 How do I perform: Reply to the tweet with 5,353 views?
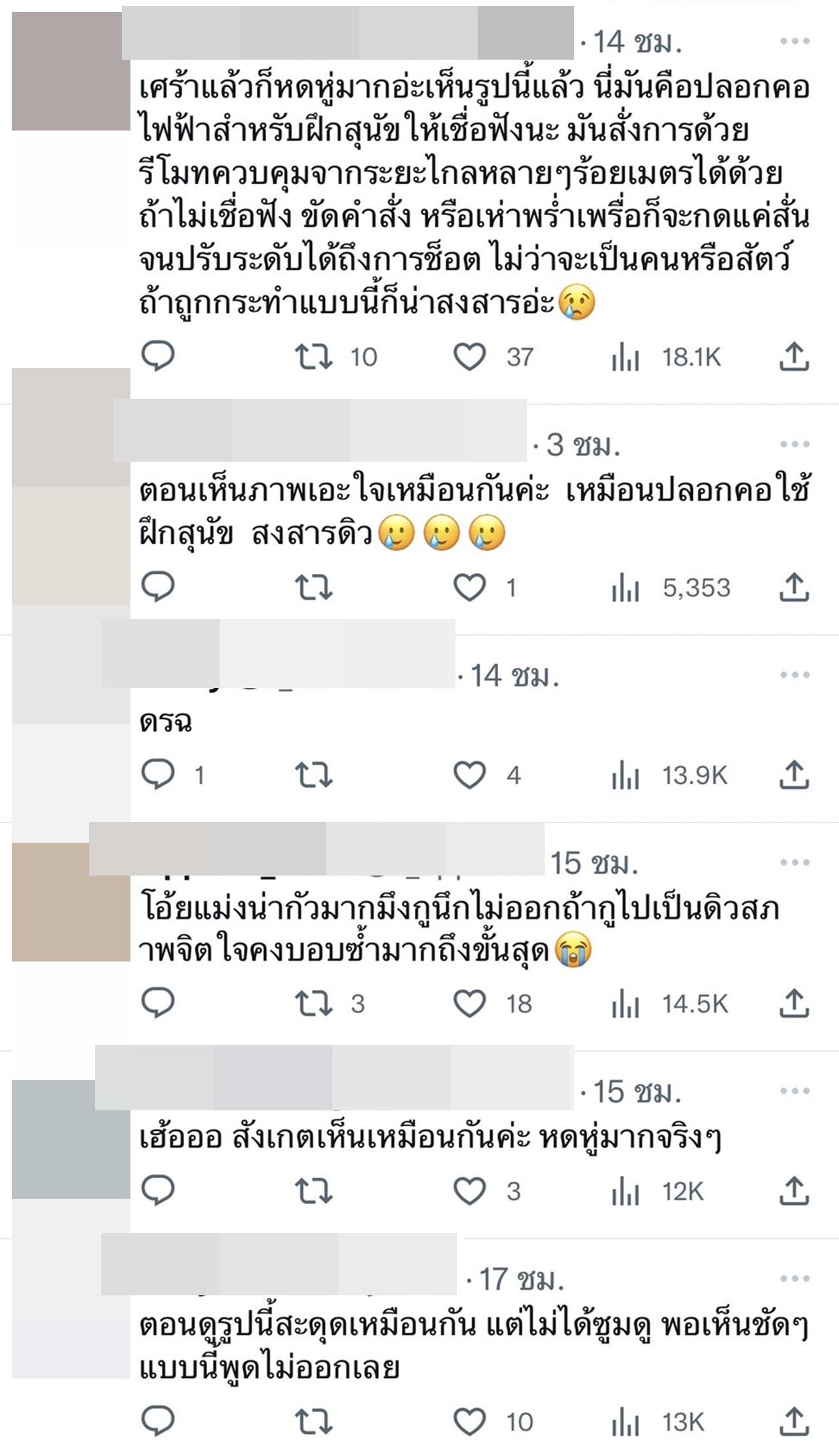click(x=158, y=587)
